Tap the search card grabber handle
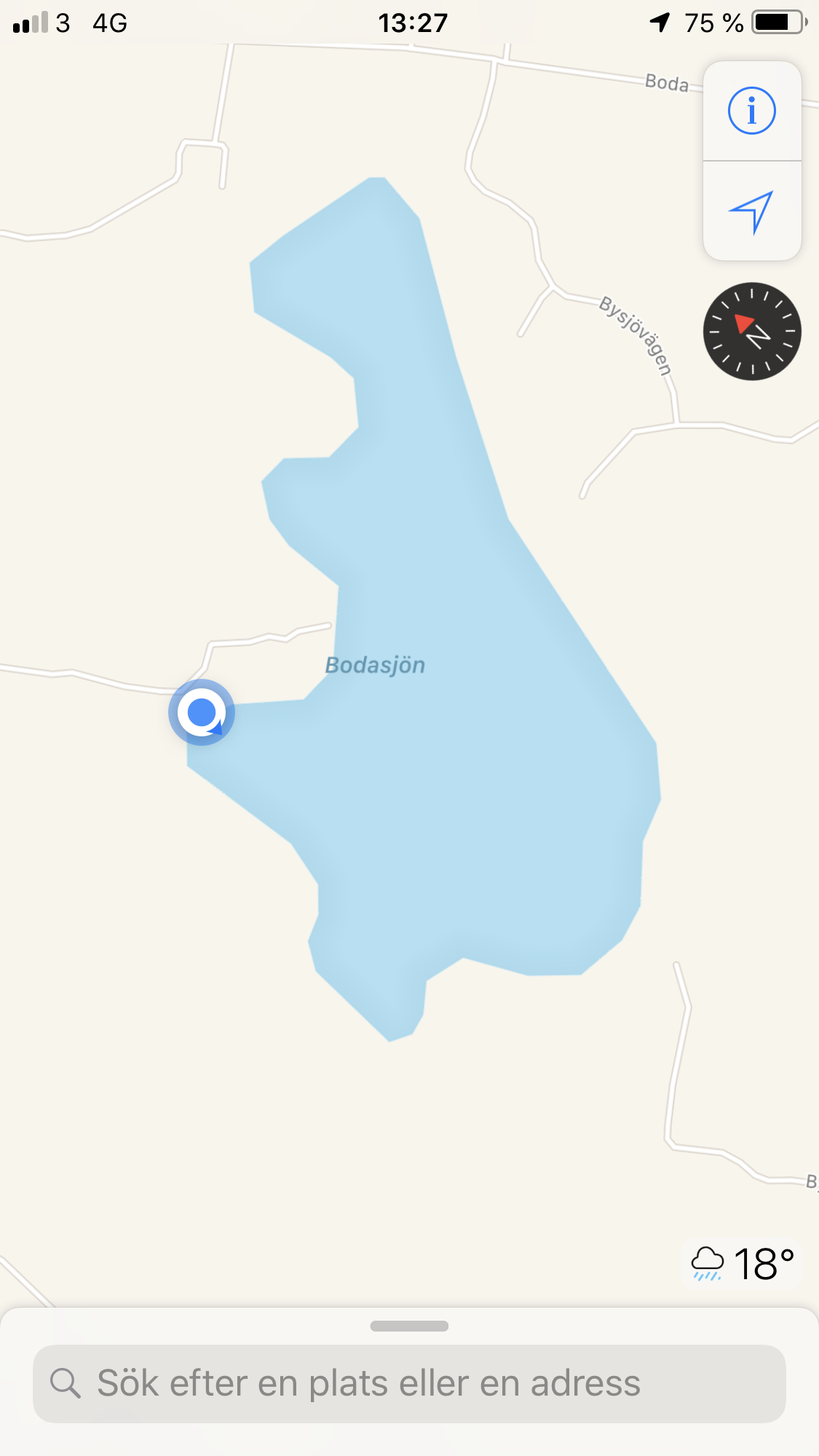This screenshot has width=819, height=1456. pyautogui.click(x=409, y=1326)
